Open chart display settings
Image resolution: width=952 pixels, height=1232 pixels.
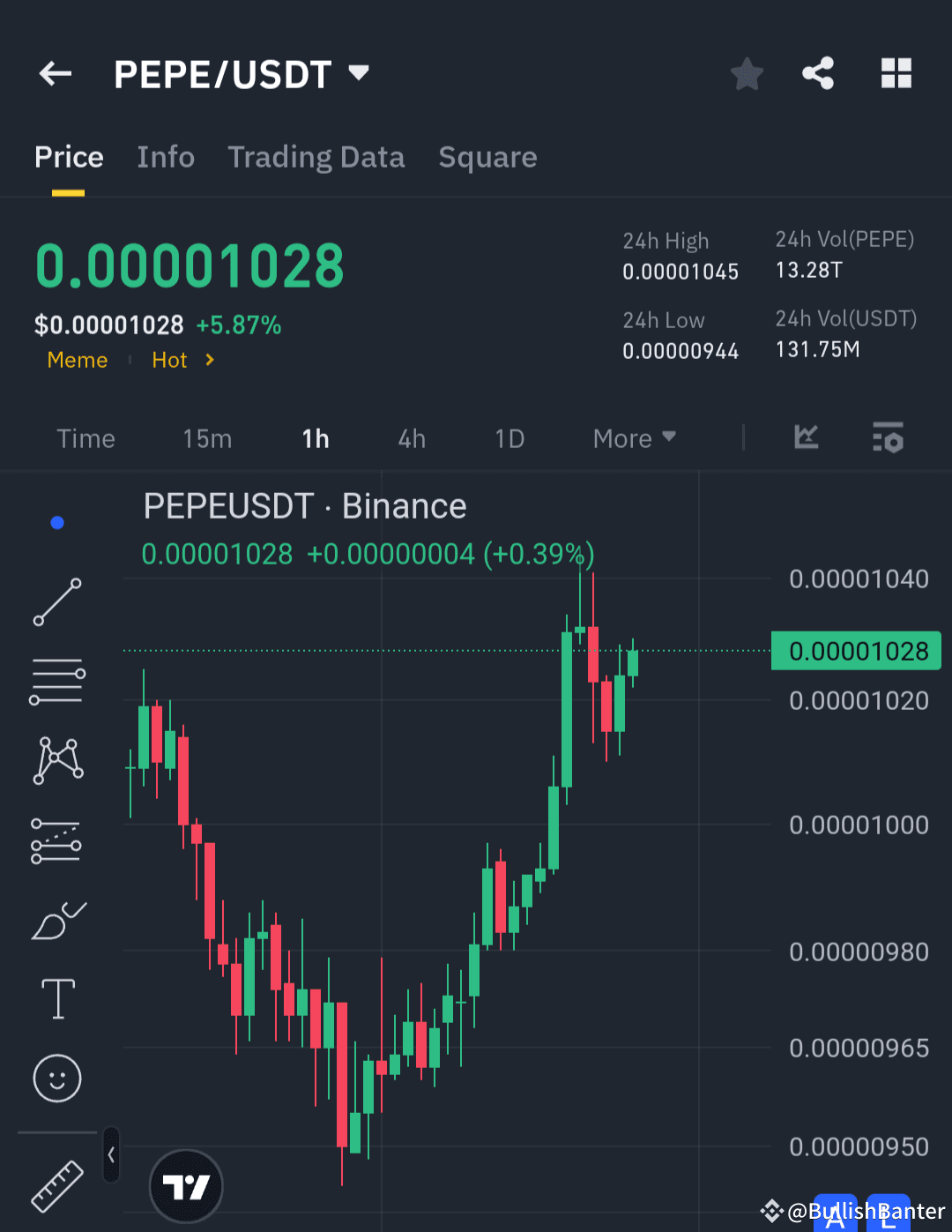click(888, 437)
